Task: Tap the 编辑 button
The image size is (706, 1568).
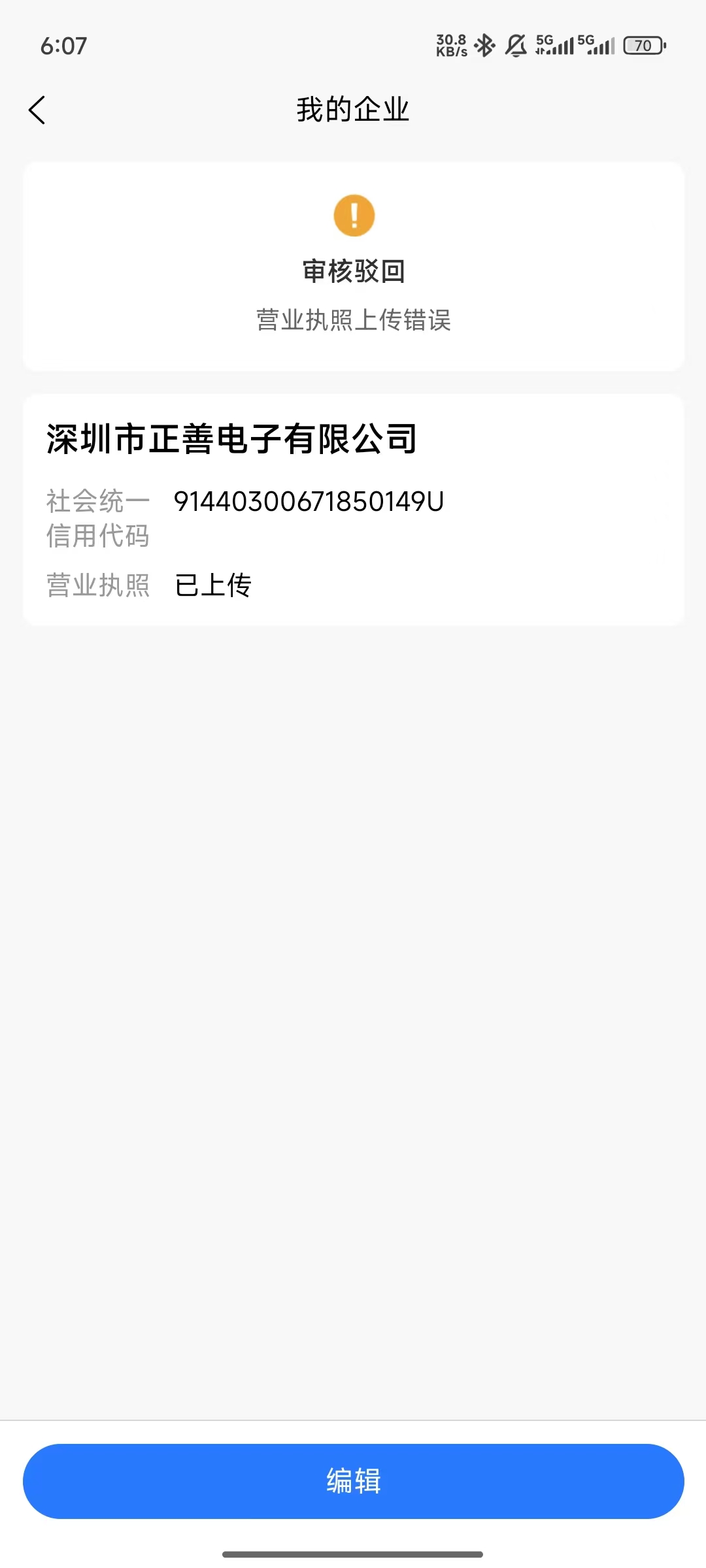Action: 353,1481
